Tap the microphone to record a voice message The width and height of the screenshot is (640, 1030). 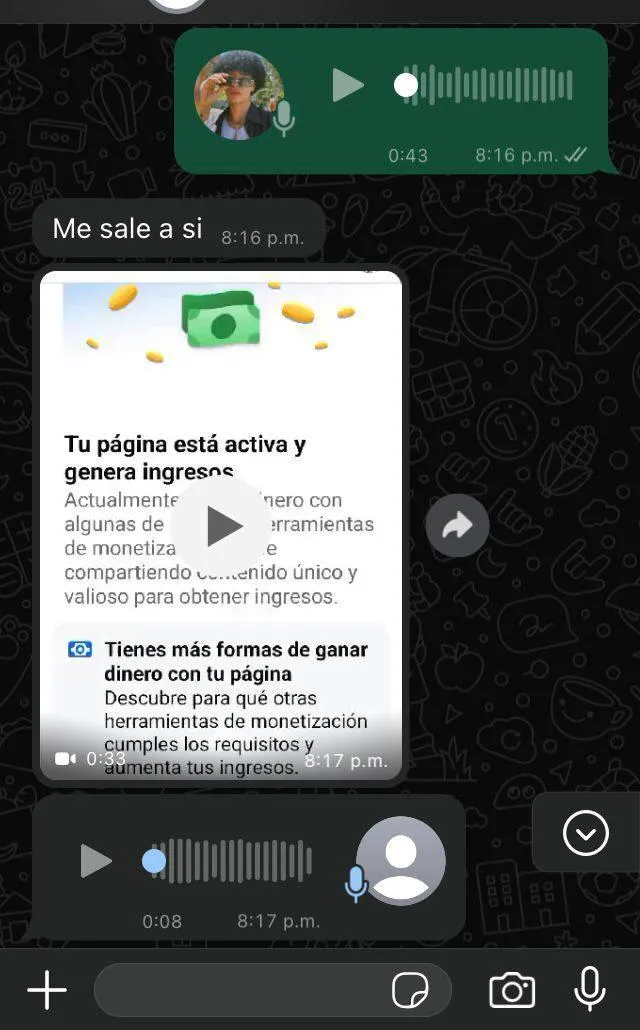(590, 990)
